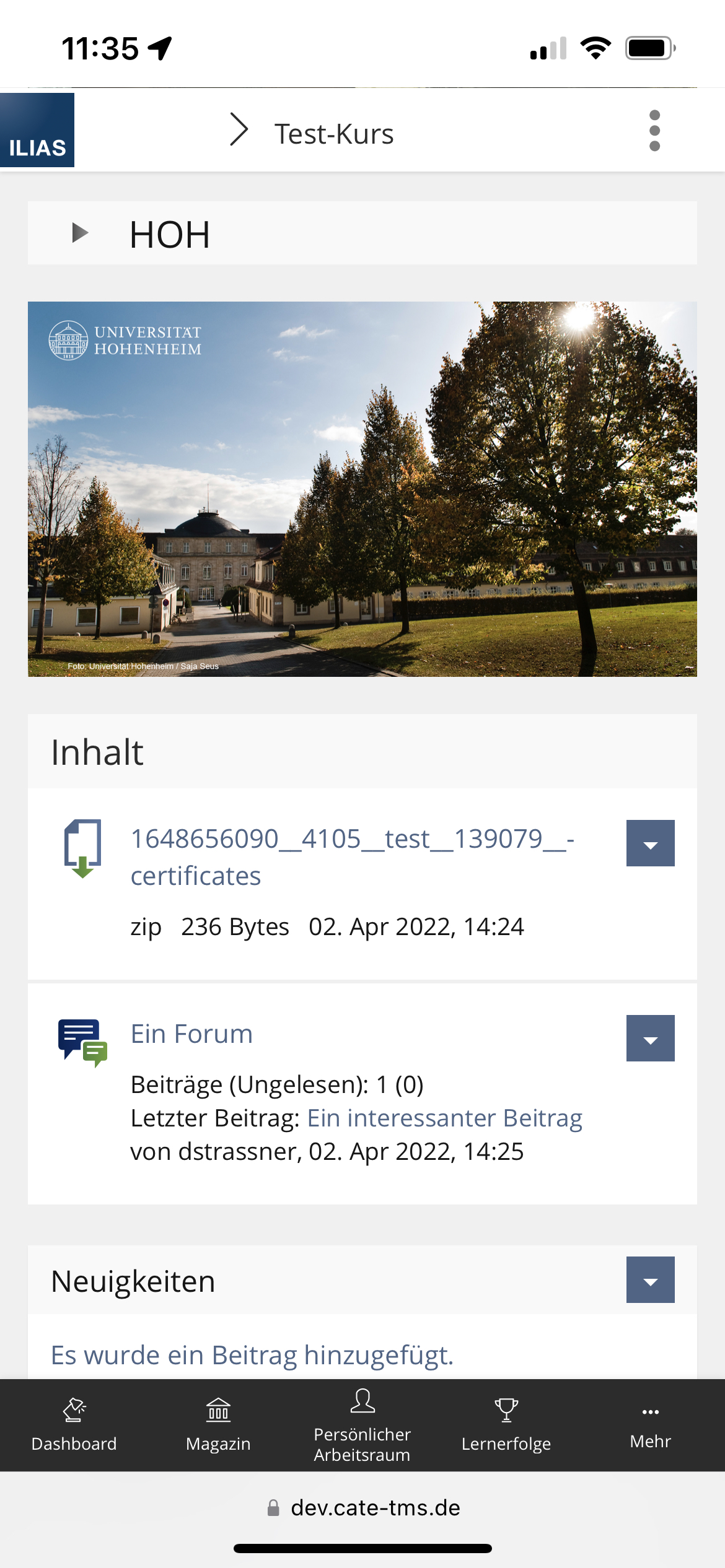Screen dimensions: 725x1568
Task: Open the three-dot overflow menu
Action: pos(654,131)
